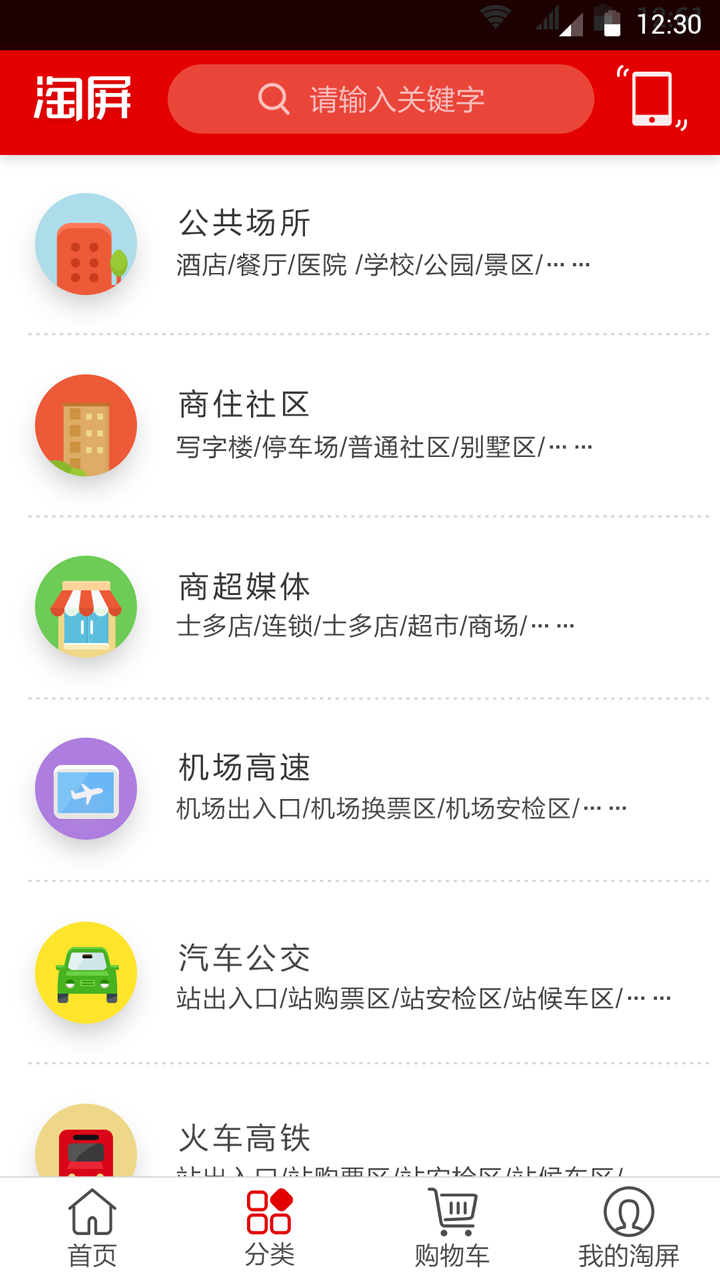Screen dimensions: 720x1280
Task: Open the 公共场所 category
Action: click(x=360, y=243)
